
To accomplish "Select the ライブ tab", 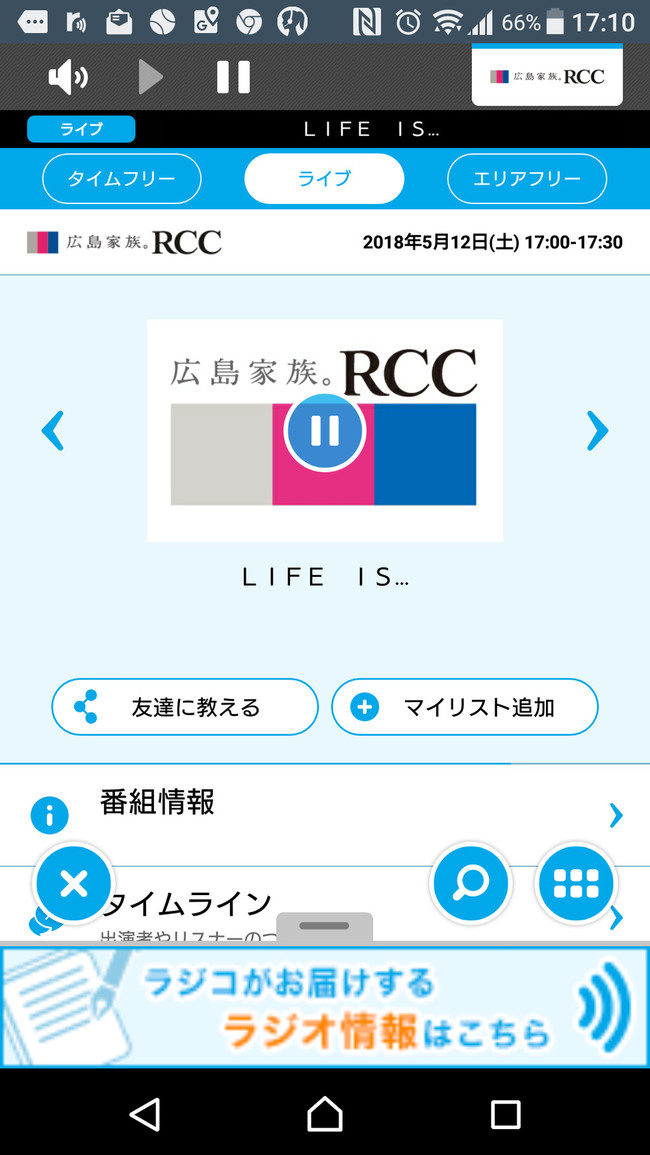I will coord(324,179).
